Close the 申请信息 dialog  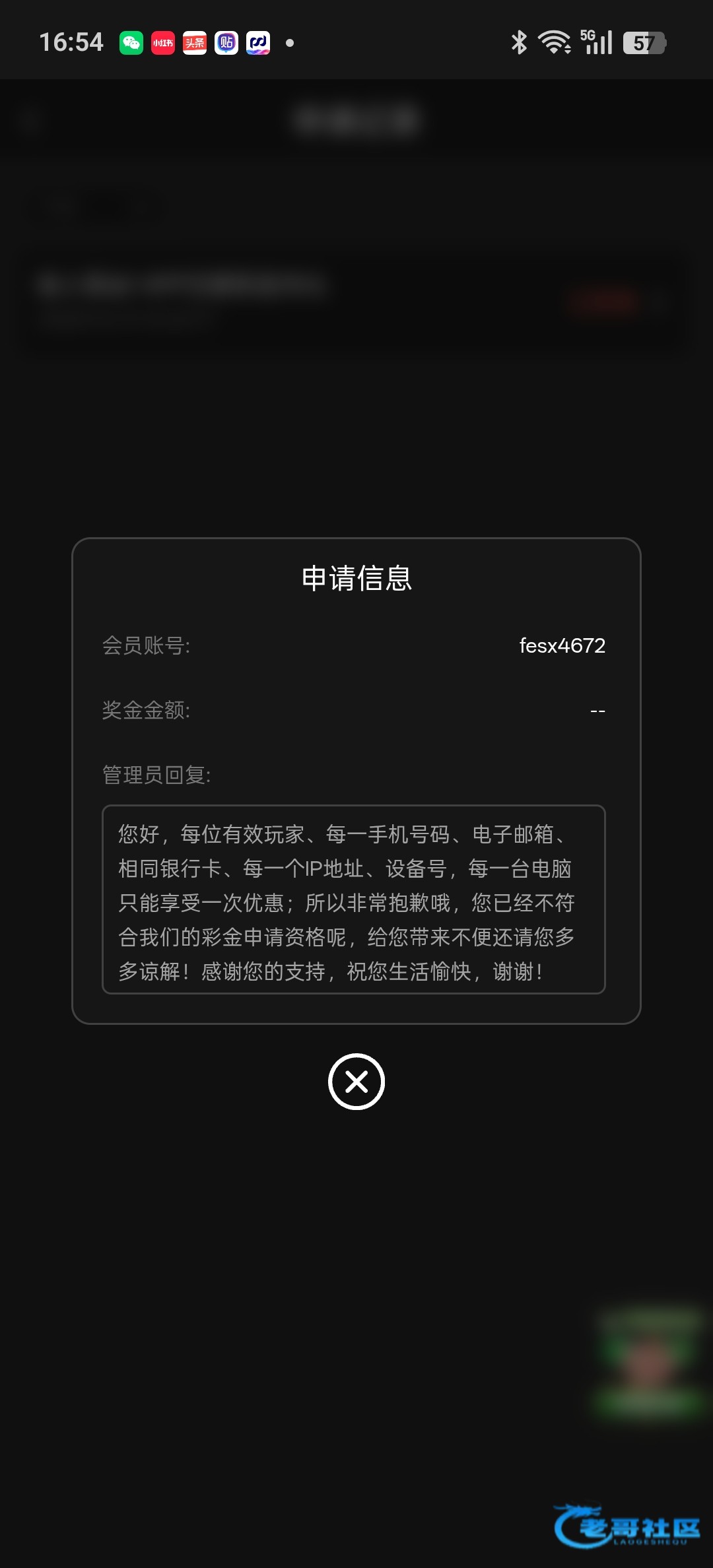point(356,1082)
